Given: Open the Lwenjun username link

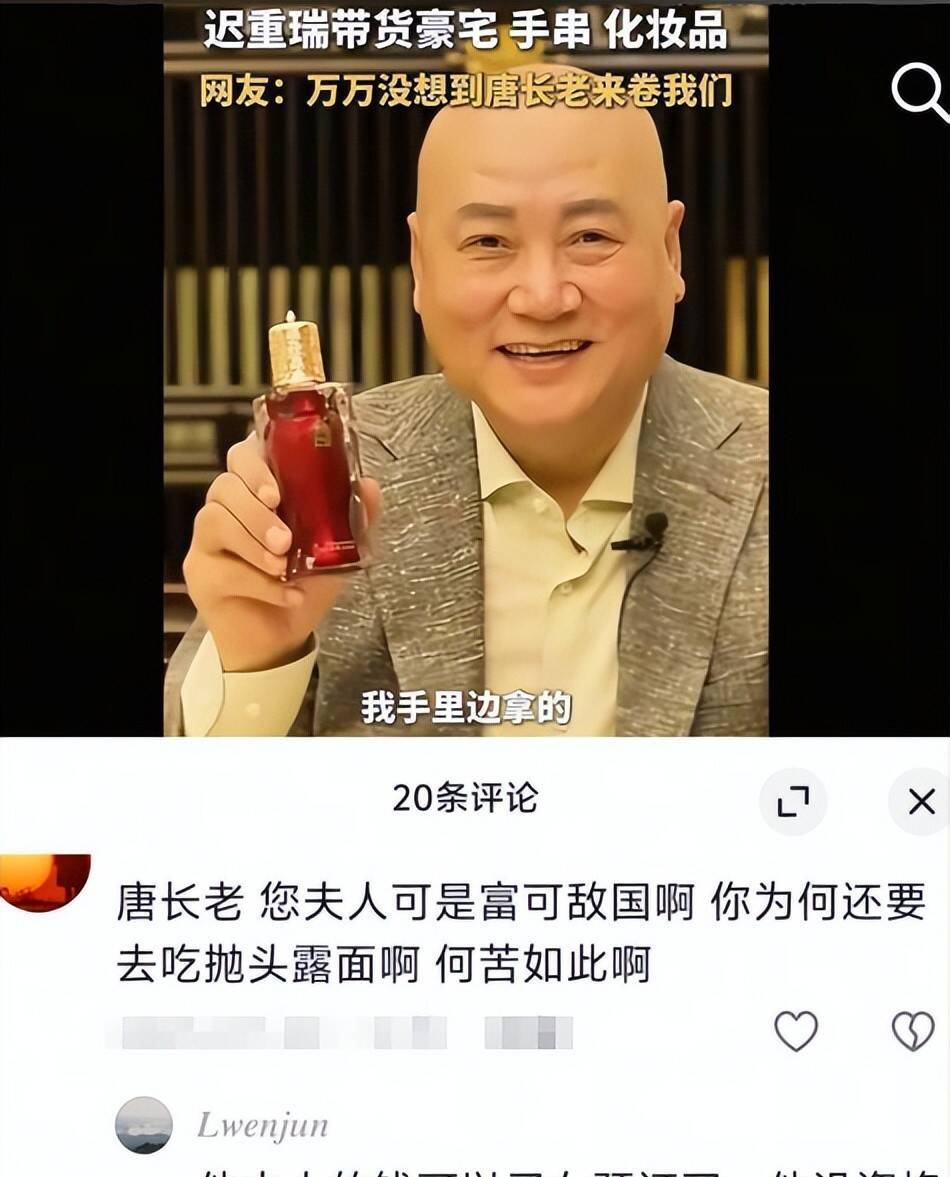Looking at the screenshot, I should point(263,1125).
